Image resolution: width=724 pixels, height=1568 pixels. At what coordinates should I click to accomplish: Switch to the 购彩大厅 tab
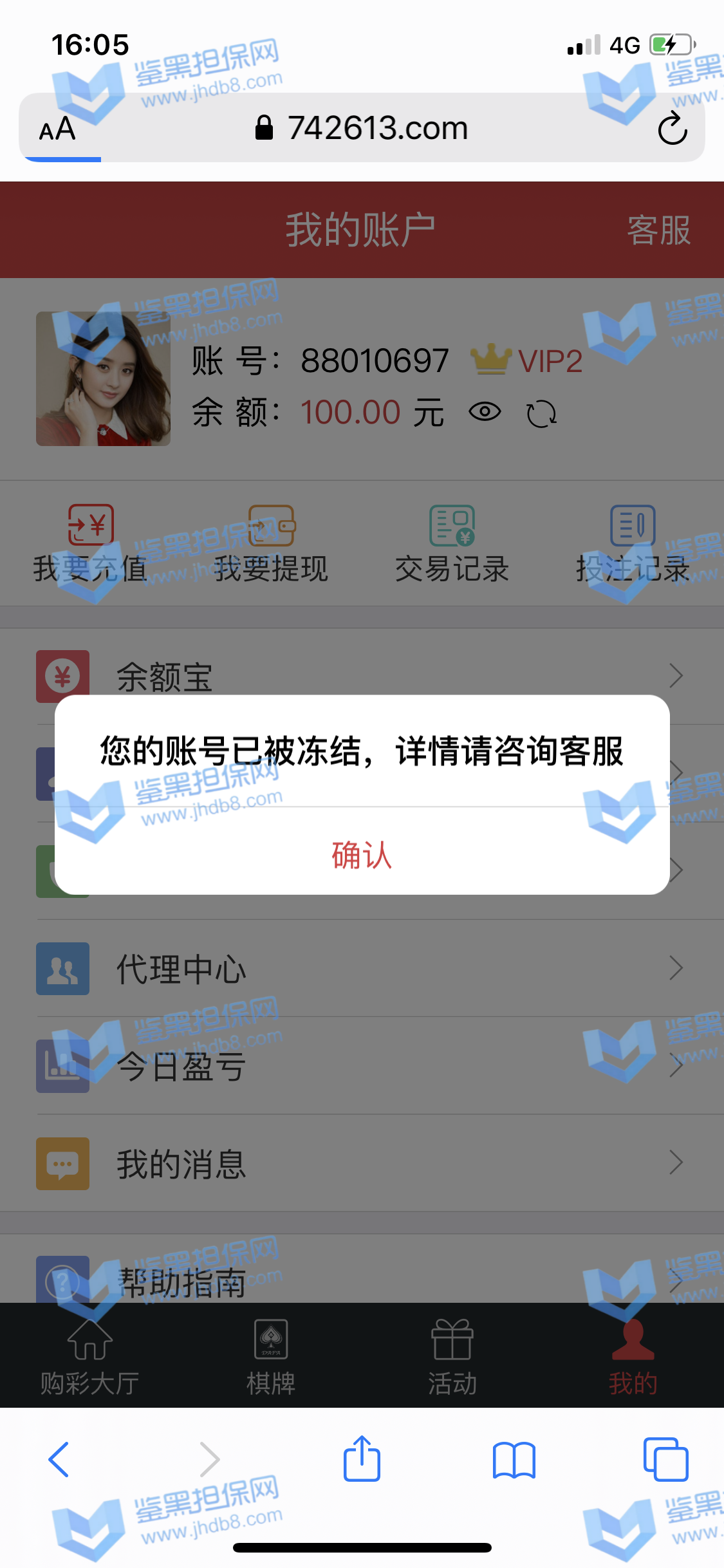point(90,1356)
